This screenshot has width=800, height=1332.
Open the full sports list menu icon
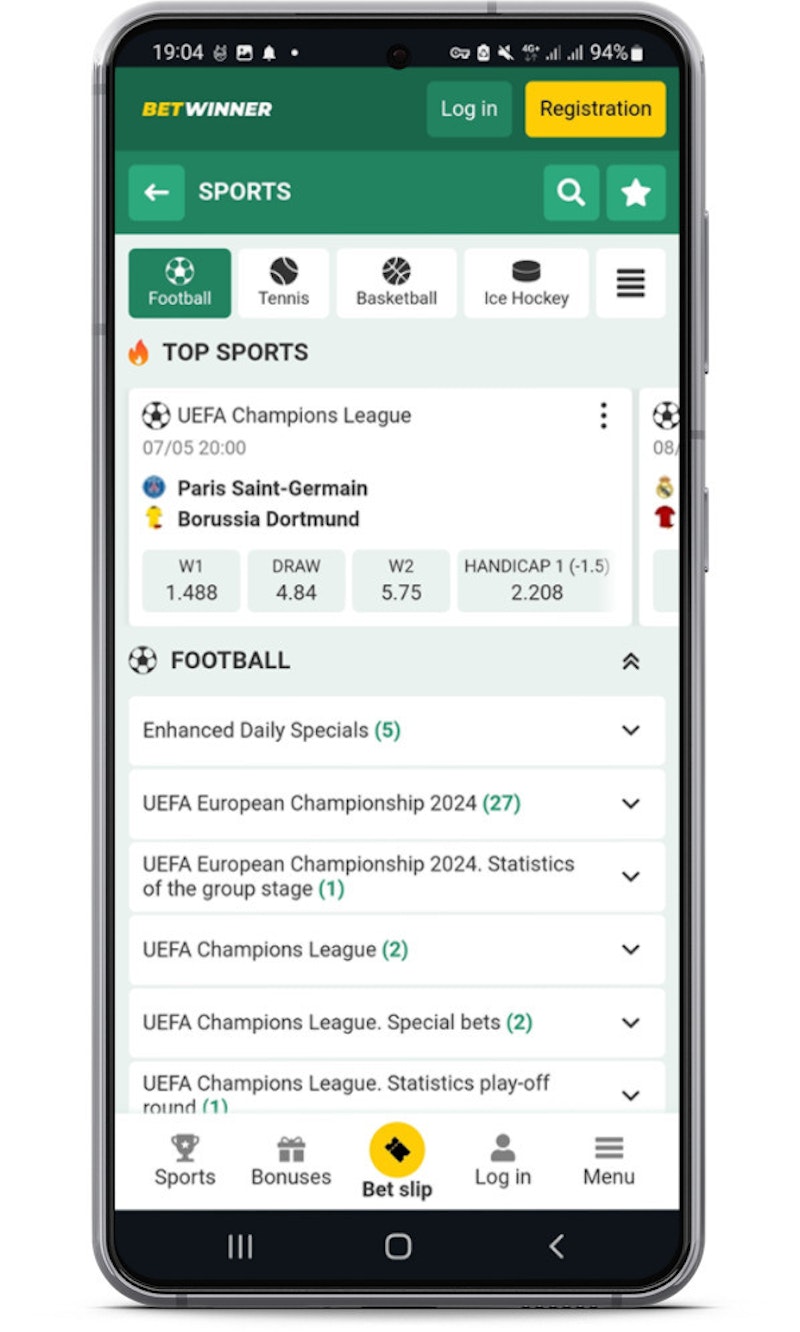(x=630, y=283)
